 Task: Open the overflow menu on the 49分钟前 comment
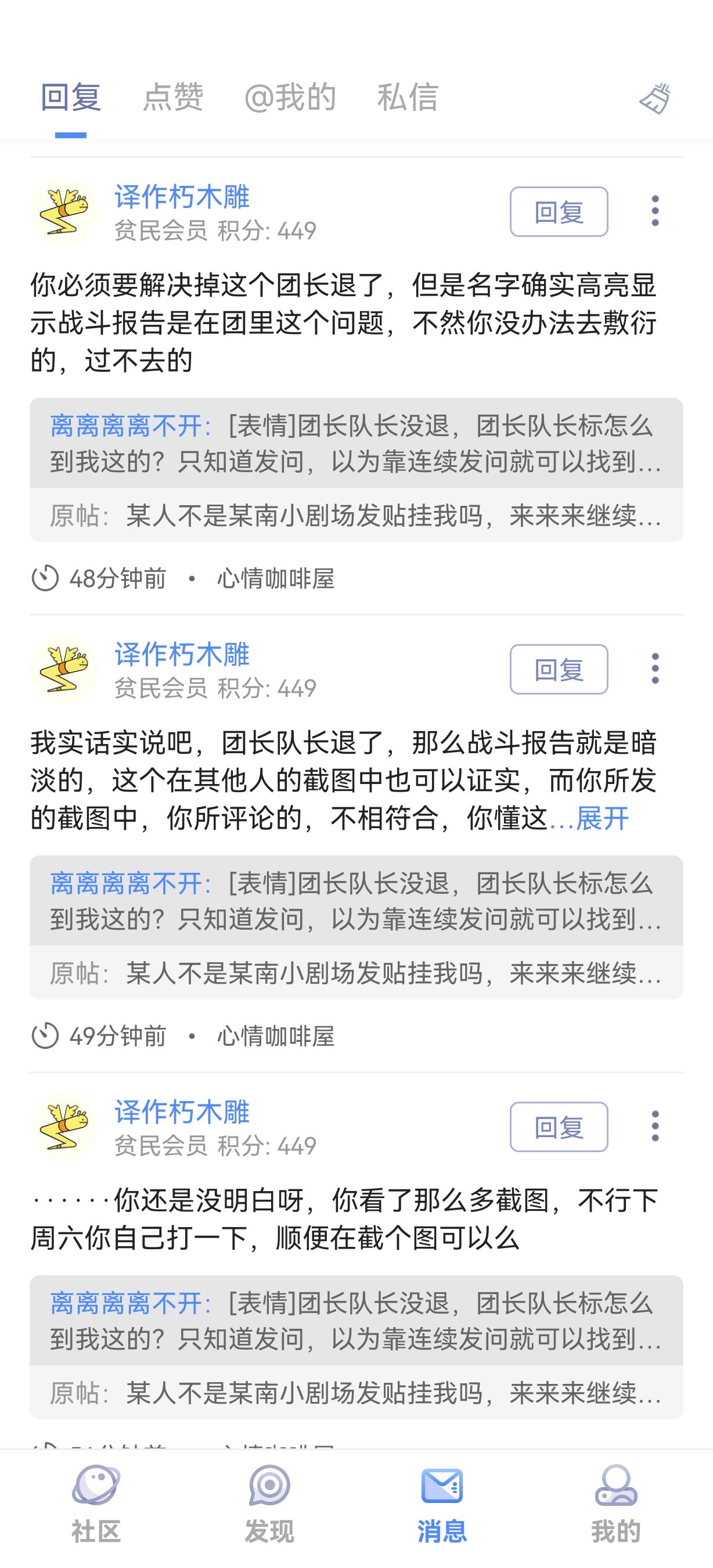[654, 669]
